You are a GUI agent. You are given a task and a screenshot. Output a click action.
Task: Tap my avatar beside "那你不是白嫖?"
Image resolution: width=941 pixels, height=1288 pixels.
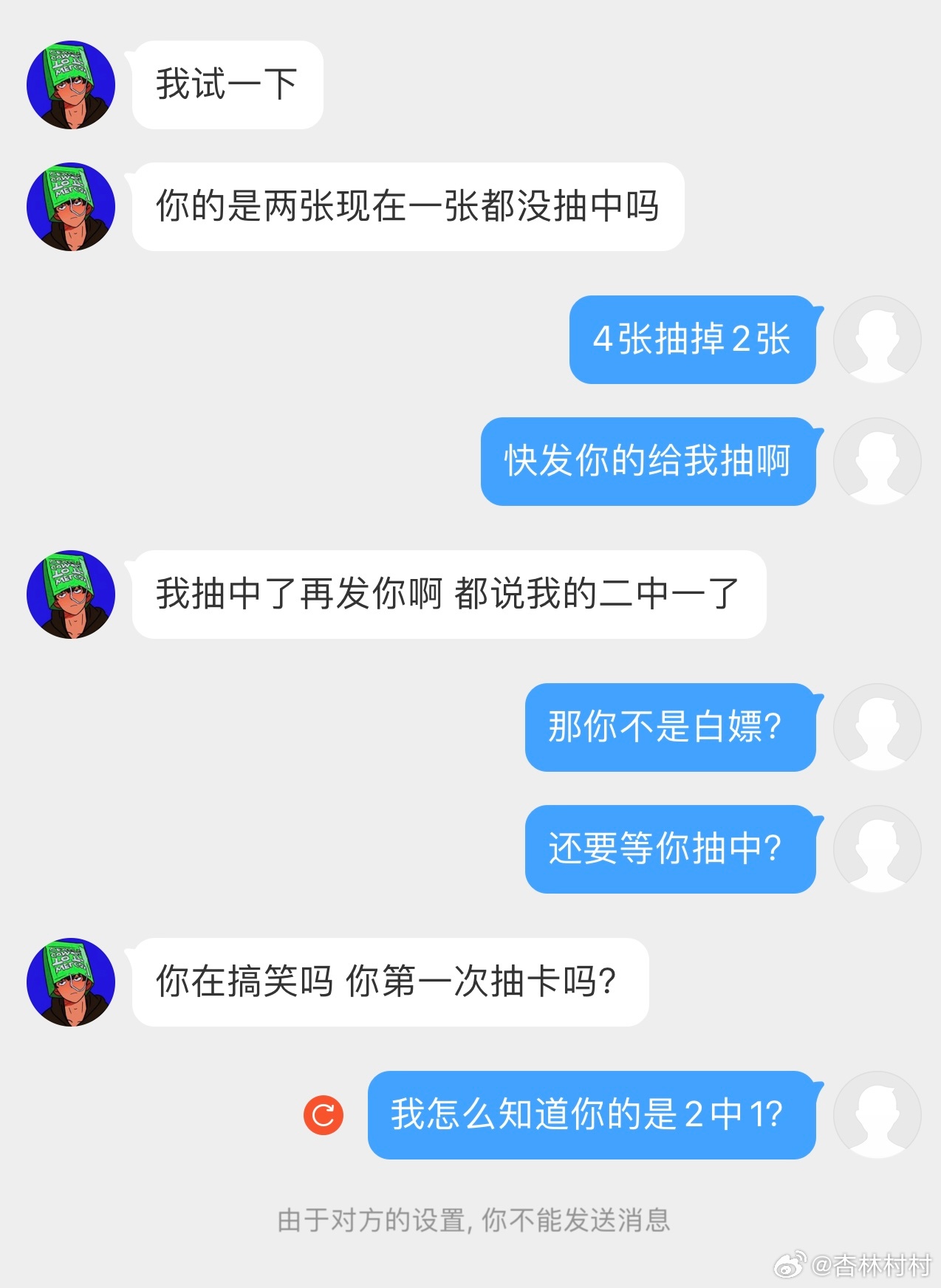[877, 727]
